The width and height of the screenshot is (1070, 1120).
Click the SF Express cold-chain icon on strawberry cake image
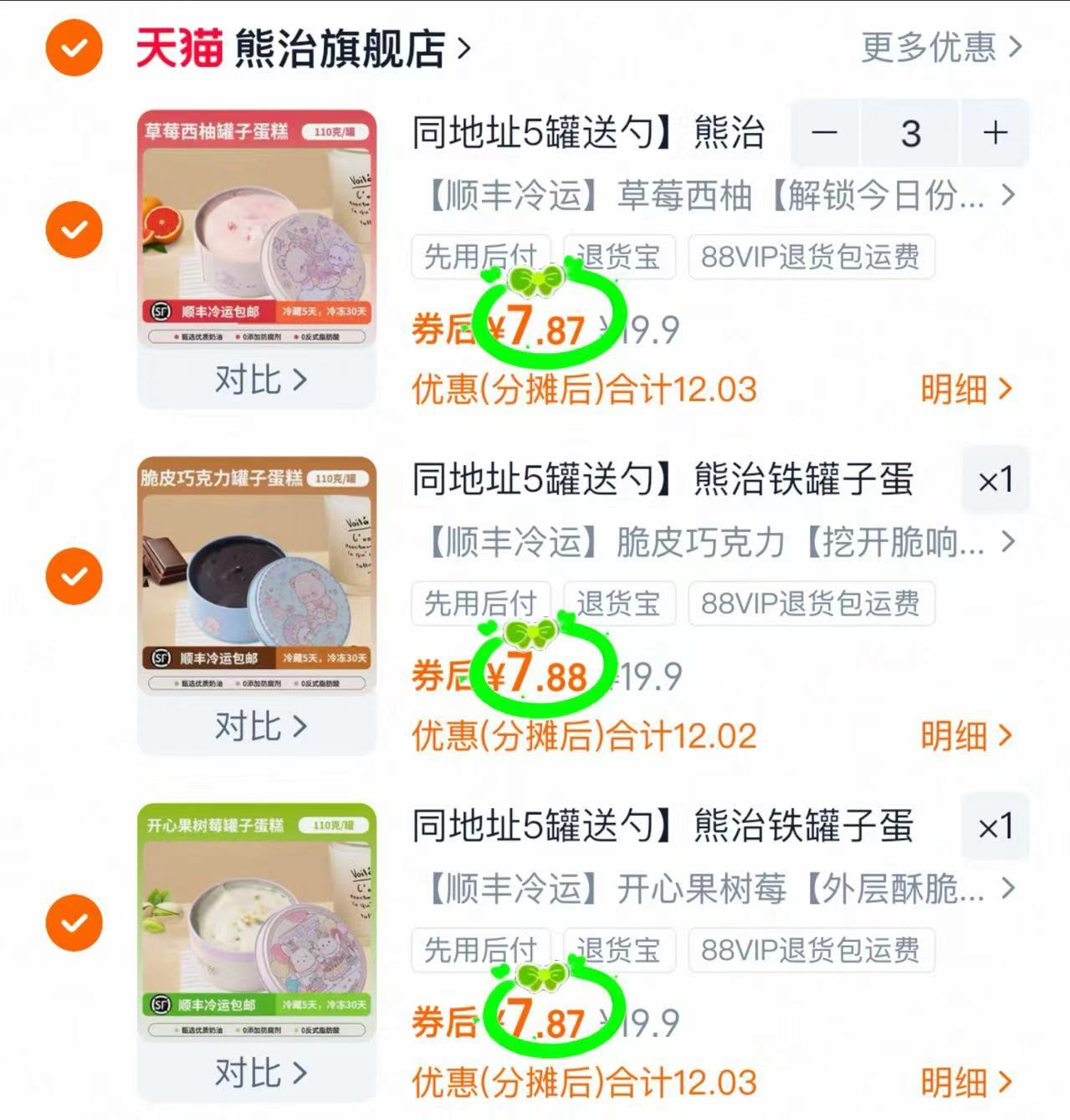[161, 309]
